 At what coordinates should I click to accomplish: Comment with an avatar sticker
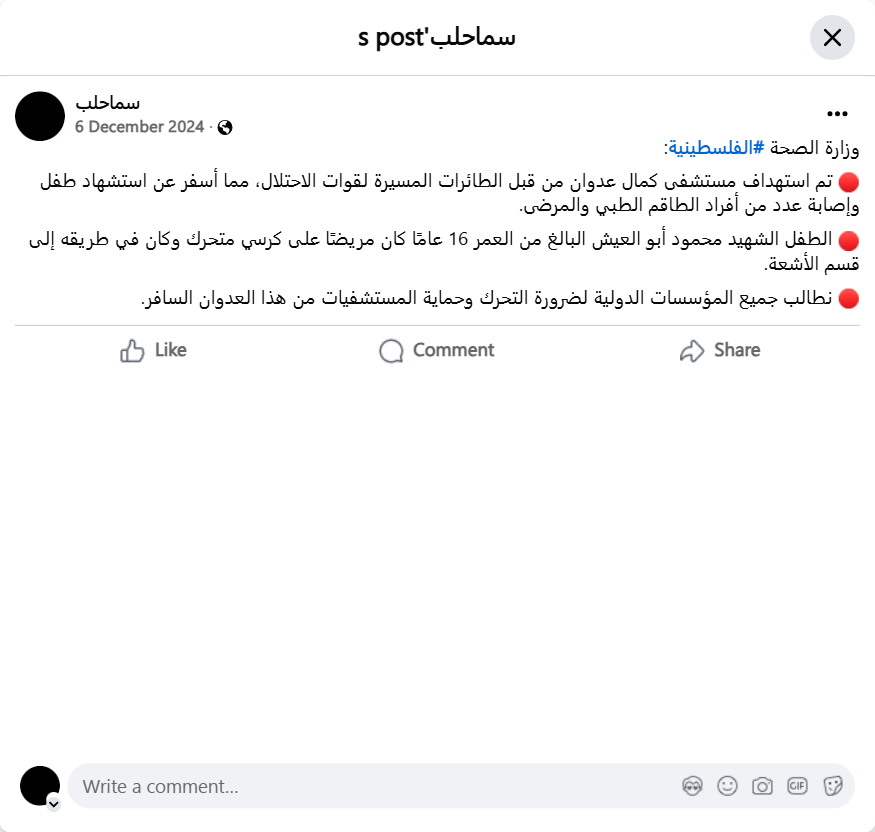(692, 786)
